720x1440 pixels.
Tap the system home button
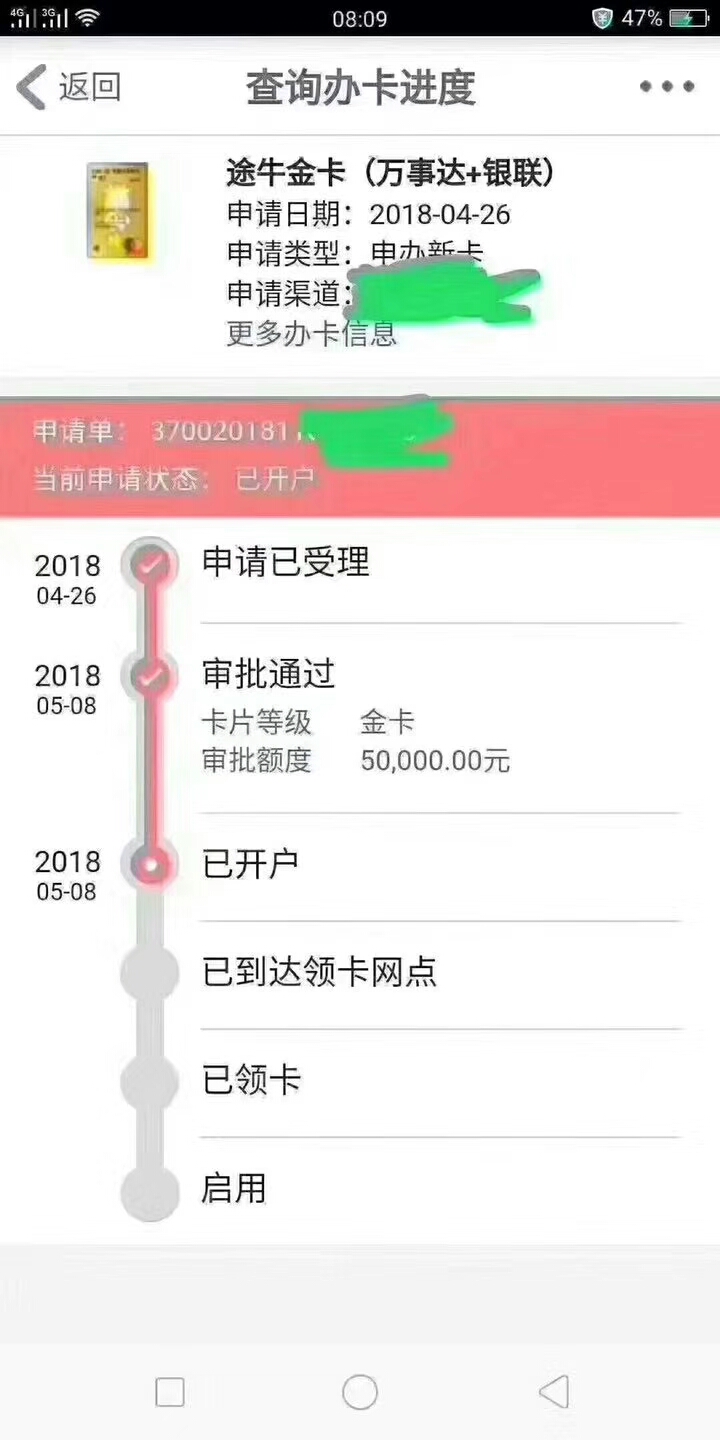[x=360, y=1392]
